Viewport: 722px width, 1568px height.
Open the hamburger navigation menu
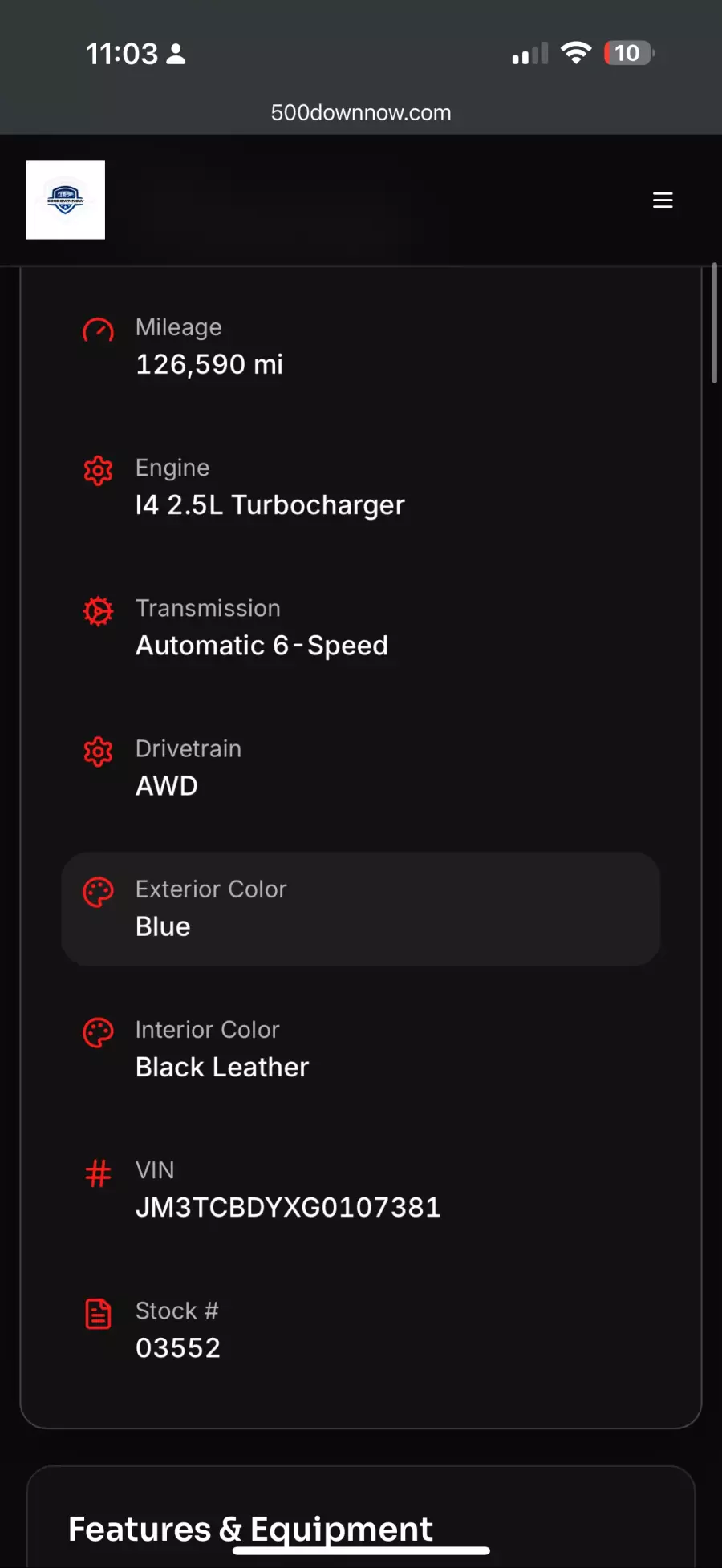[x=663, y=201]
